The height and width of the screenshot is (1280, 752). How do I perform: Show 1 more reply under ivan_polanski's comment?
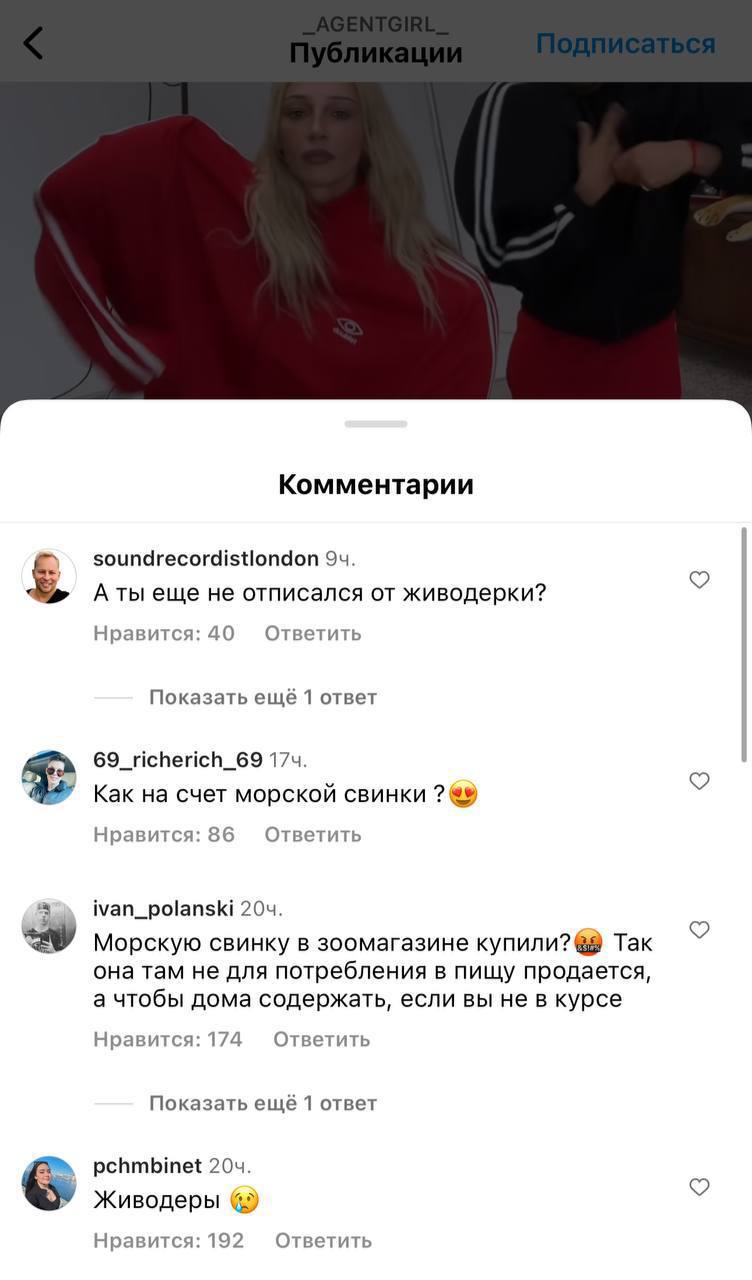(262, 1103)
